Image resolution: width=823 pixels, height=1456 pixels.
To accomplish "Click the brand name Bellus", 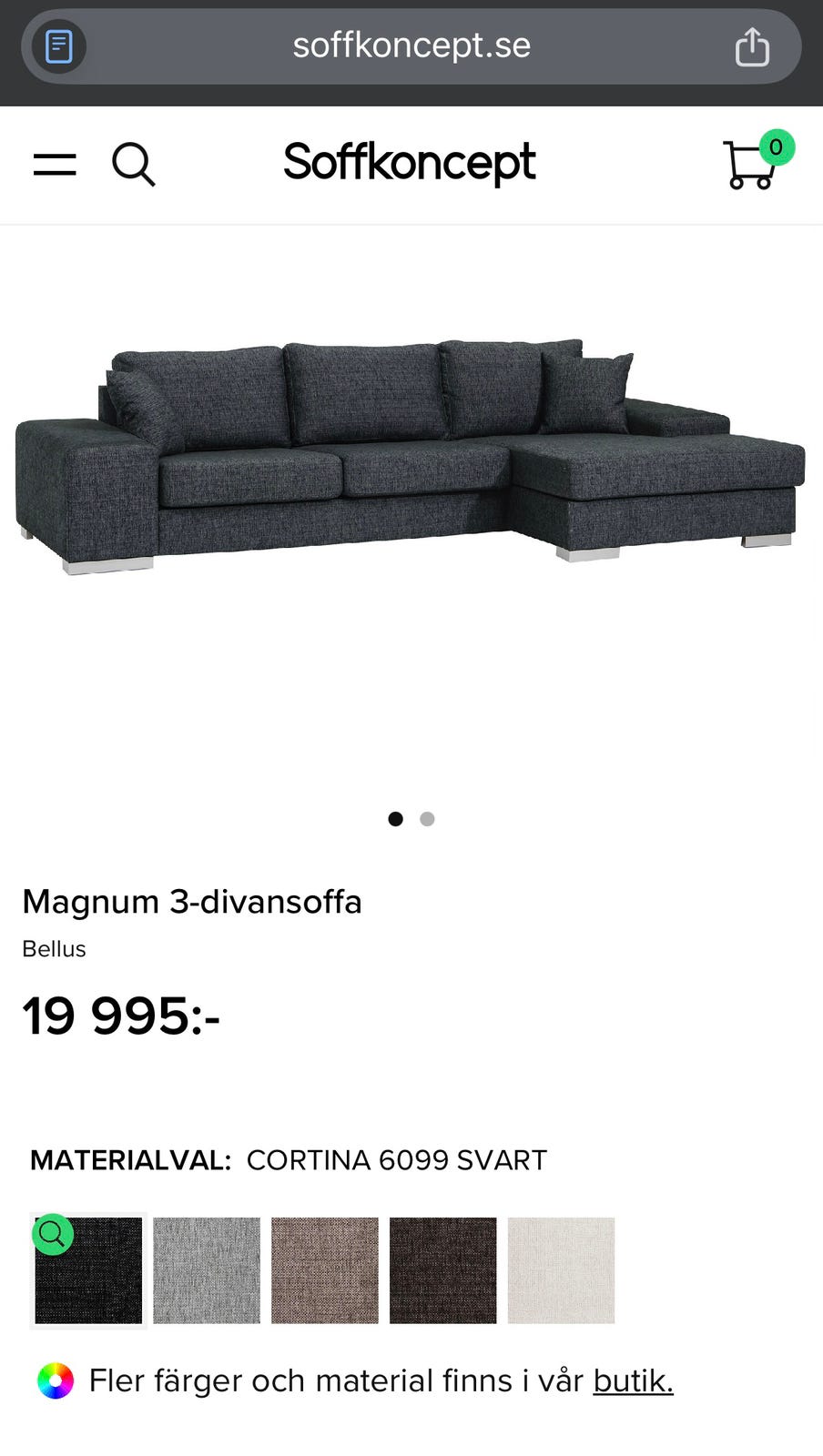I will point(54,949).
